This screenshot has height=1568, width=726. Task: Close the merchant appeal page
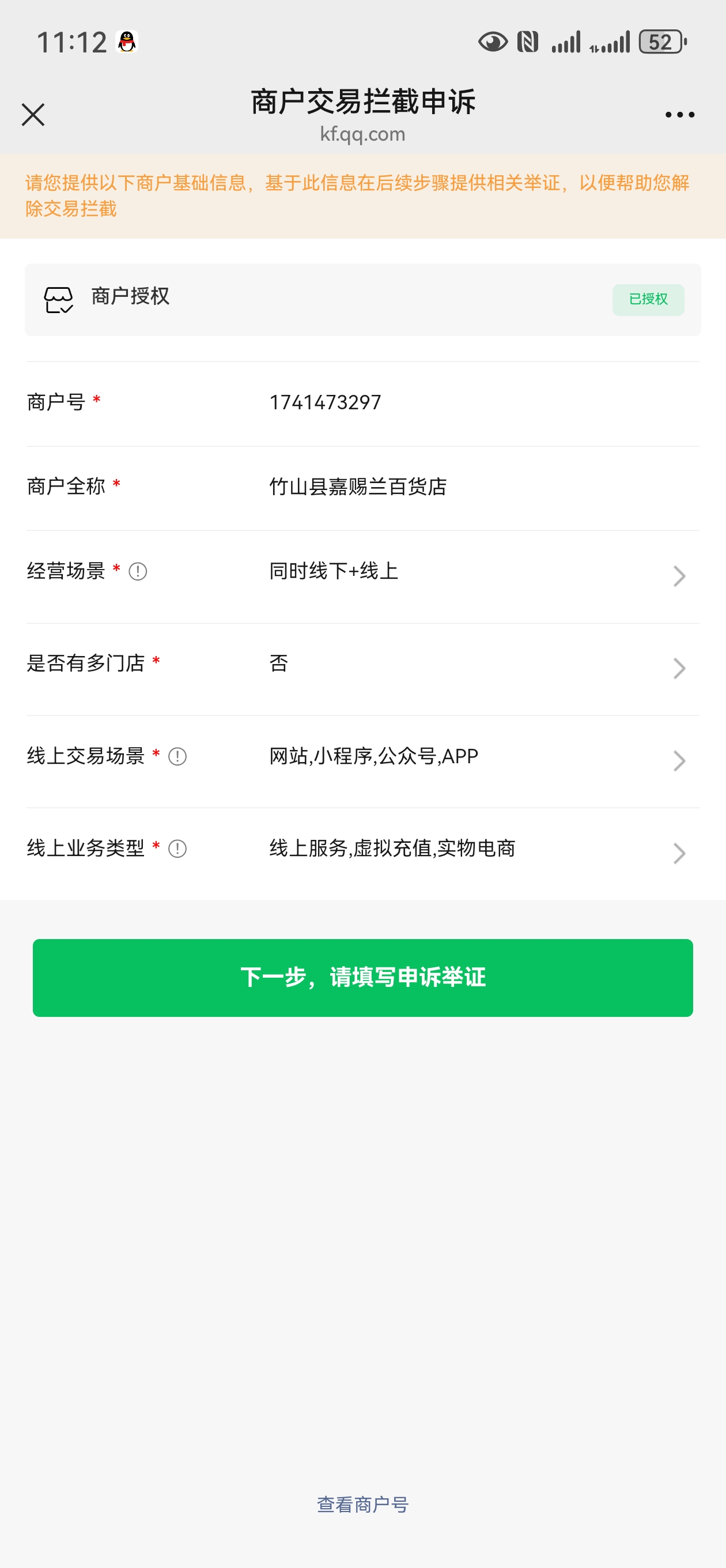click(x=33, y=115)
